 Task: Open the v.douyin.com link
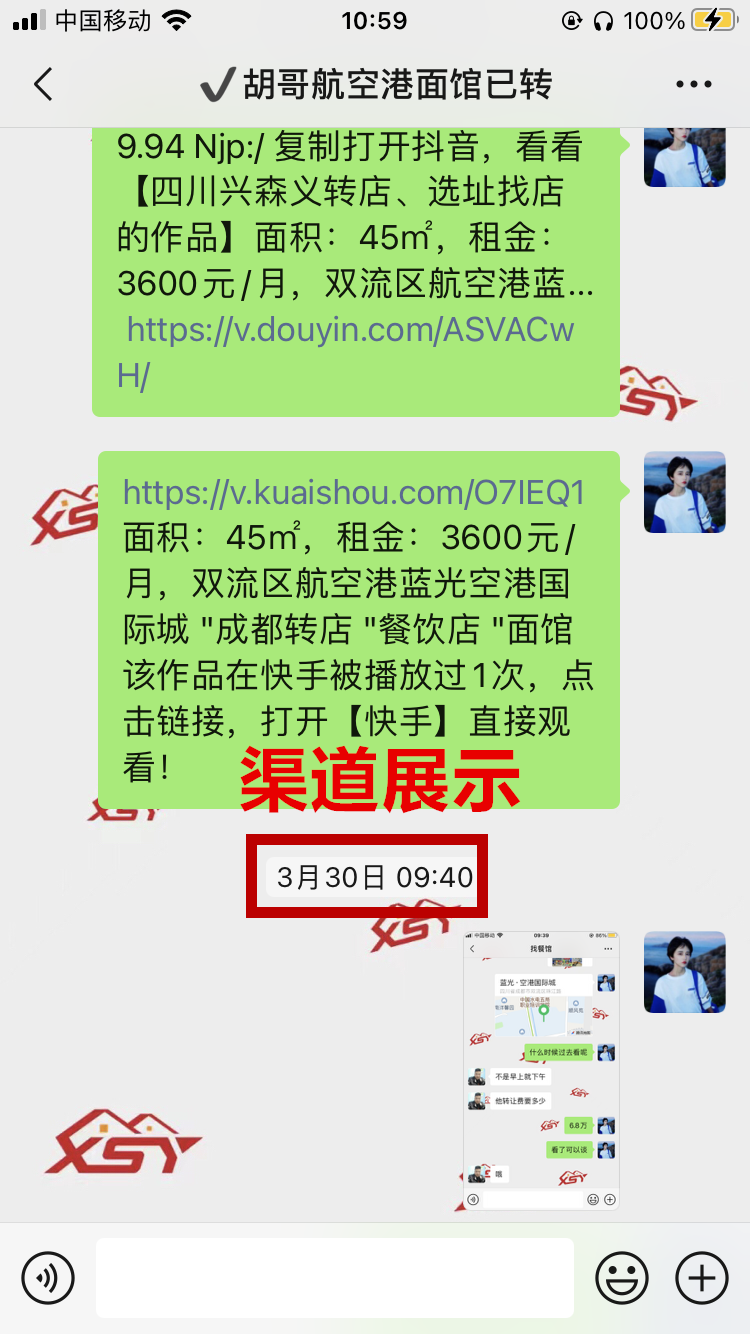click(x=349, y=331)
